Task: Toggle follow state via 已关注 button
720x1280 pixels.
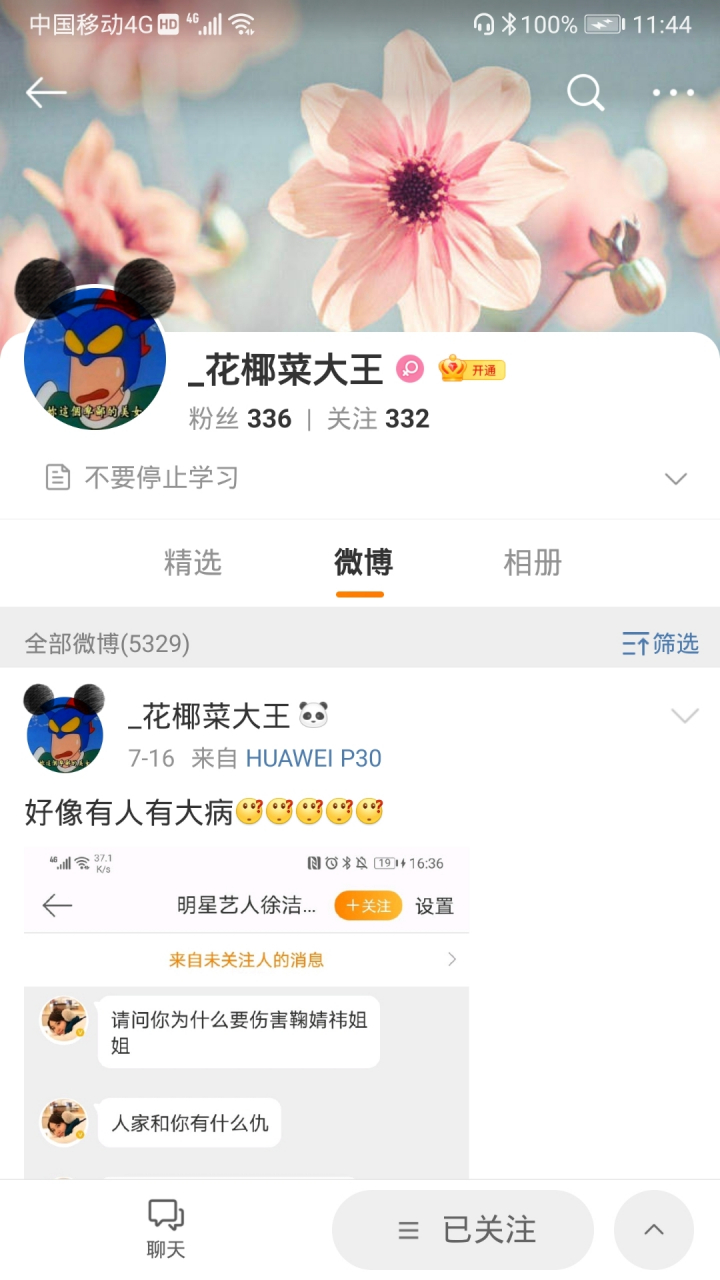Action: tap(463, 1229)
